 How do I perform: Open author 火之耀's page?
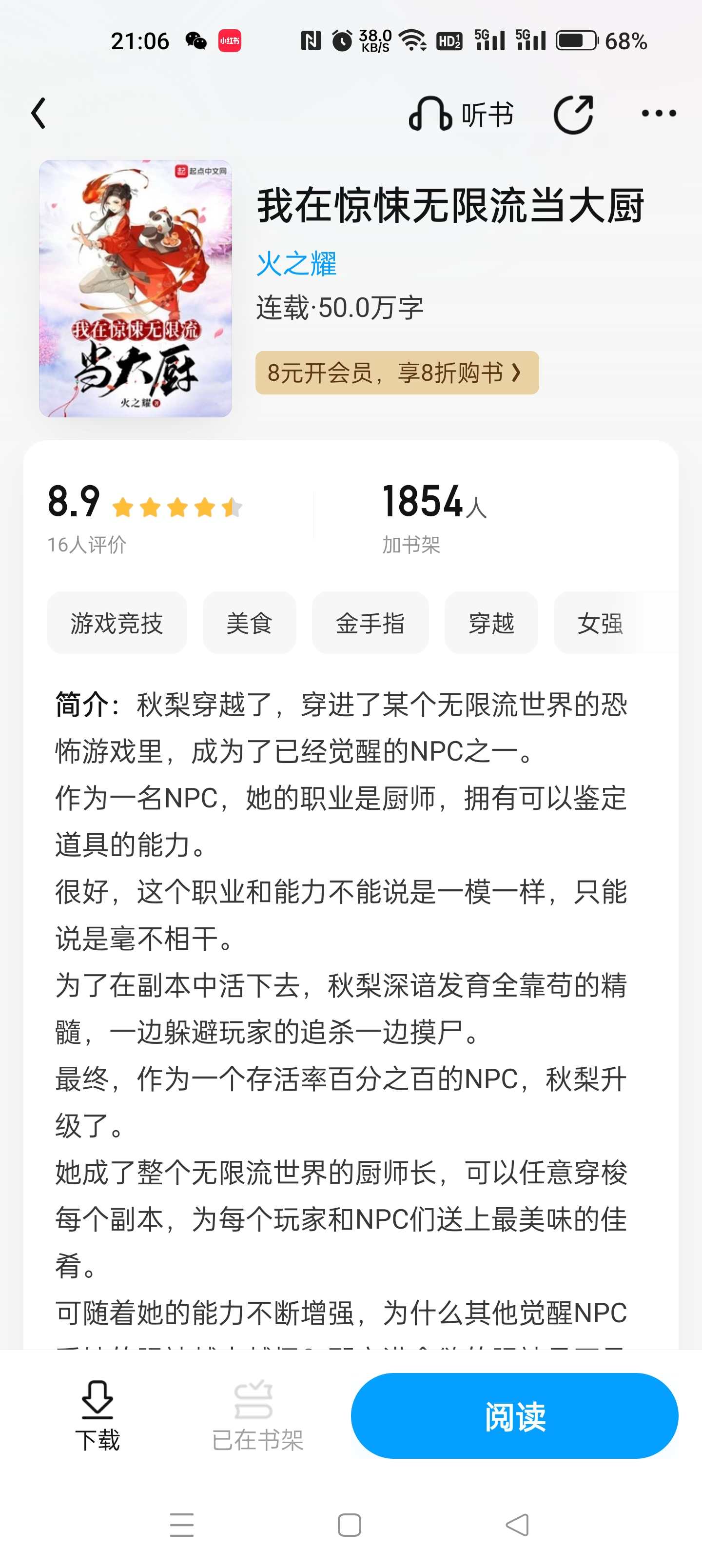(296, 264)
